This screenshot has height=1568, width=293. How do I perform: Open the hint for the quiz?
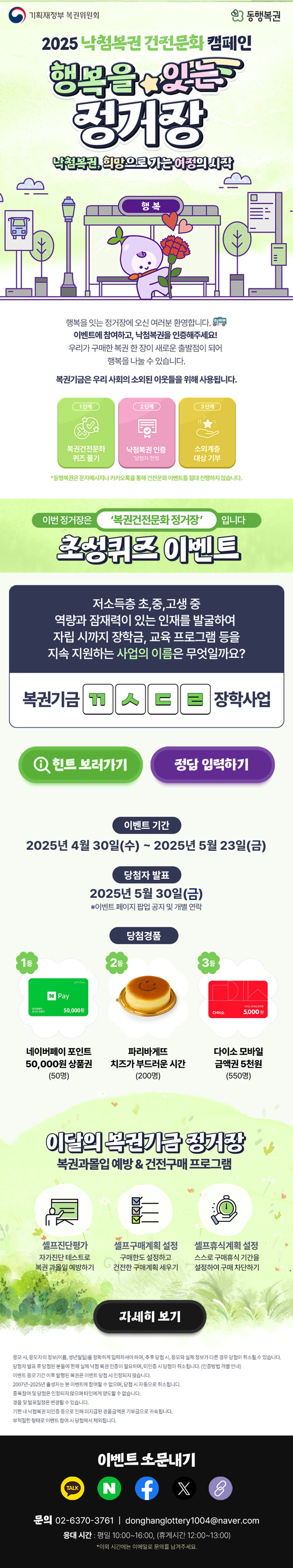[80, 764]
